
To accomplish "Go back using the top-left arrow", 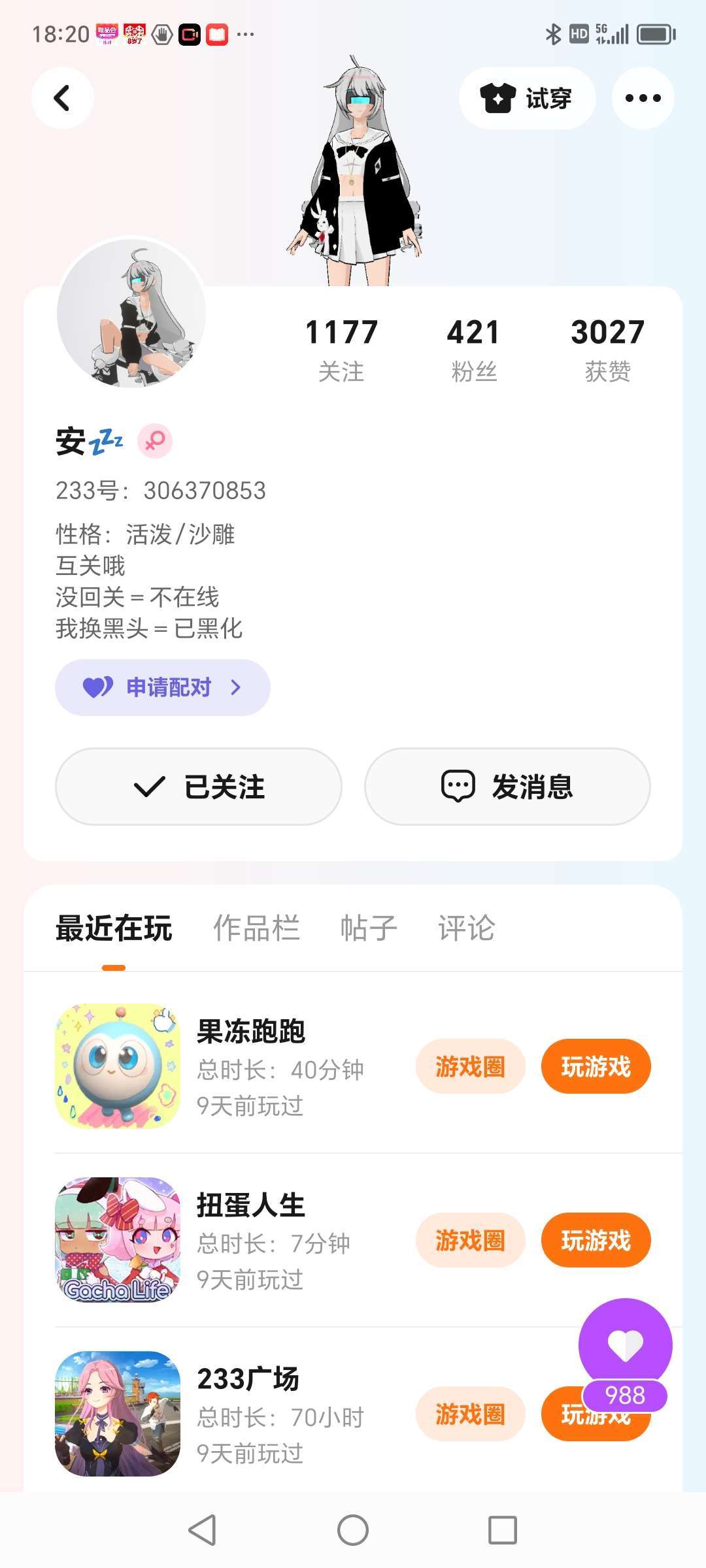I will point(62,98).
